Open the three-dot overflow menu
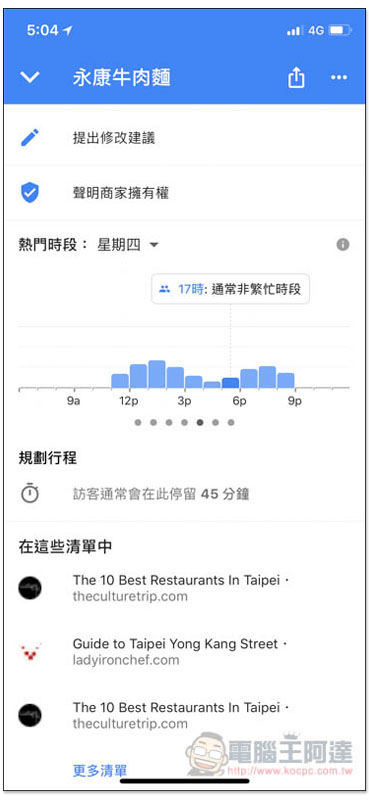 pyautogui.click(x=339, y=78)
